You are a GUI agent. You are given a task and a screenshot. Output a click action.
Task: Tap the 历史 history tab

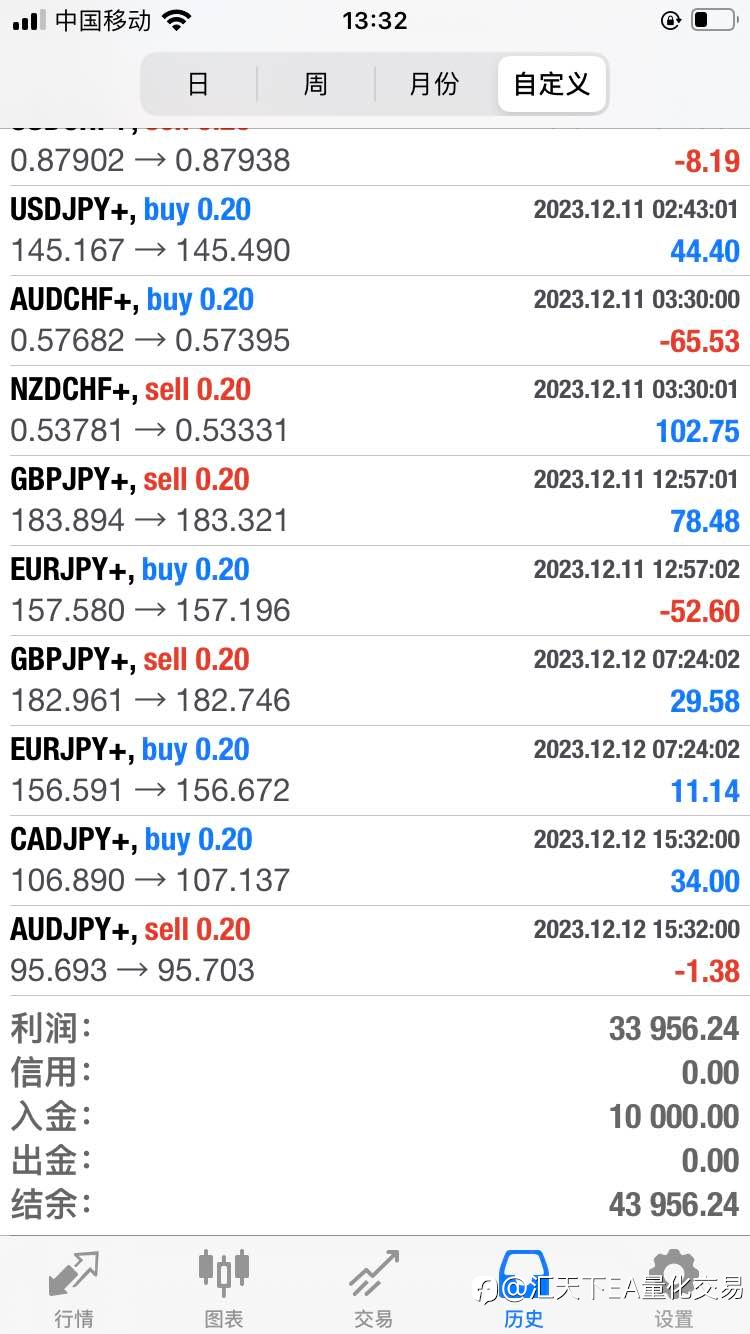tap(524, 1288)
